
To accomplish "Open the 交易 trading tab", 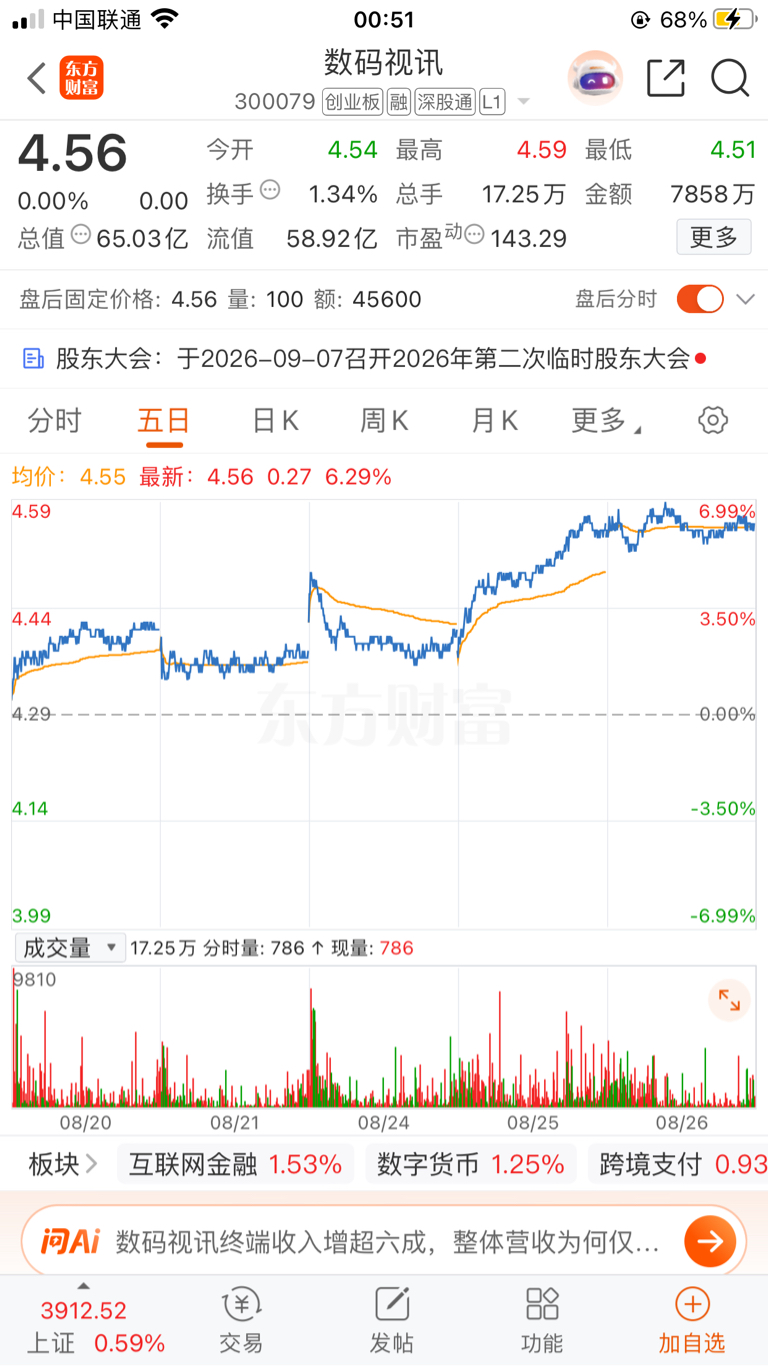I will click(241, 1320).
